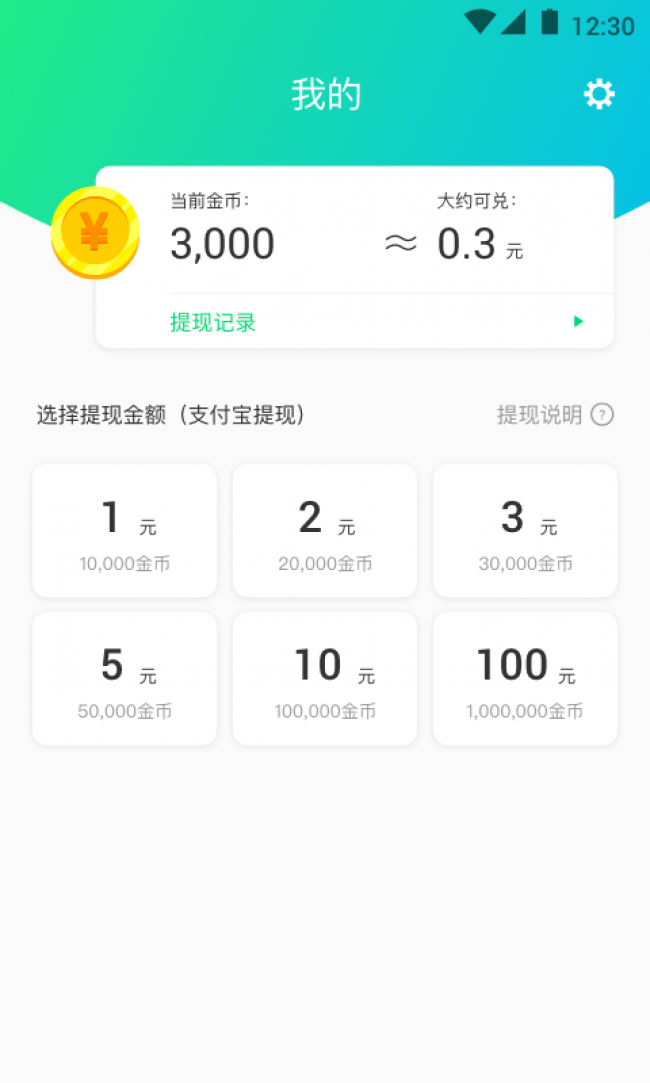
Task: Choose the 10 元 withdrawal option
Action: tap(325, 679)
